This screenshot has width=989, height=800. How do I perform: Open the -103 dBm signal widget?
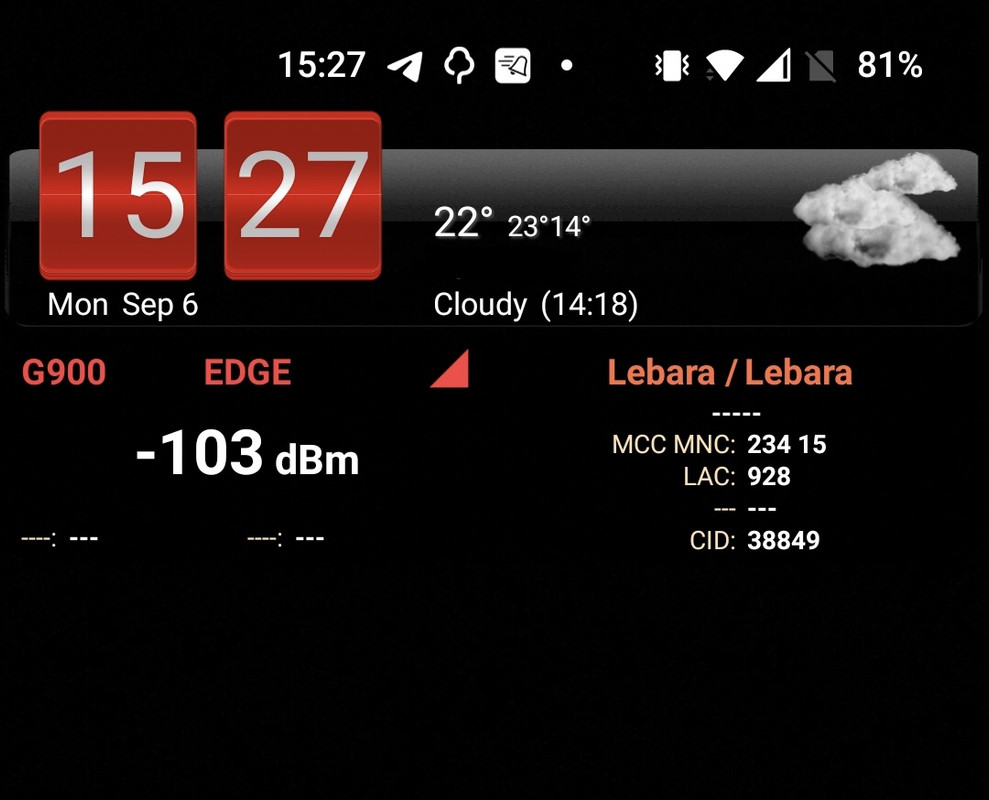[x=247, y=453]
